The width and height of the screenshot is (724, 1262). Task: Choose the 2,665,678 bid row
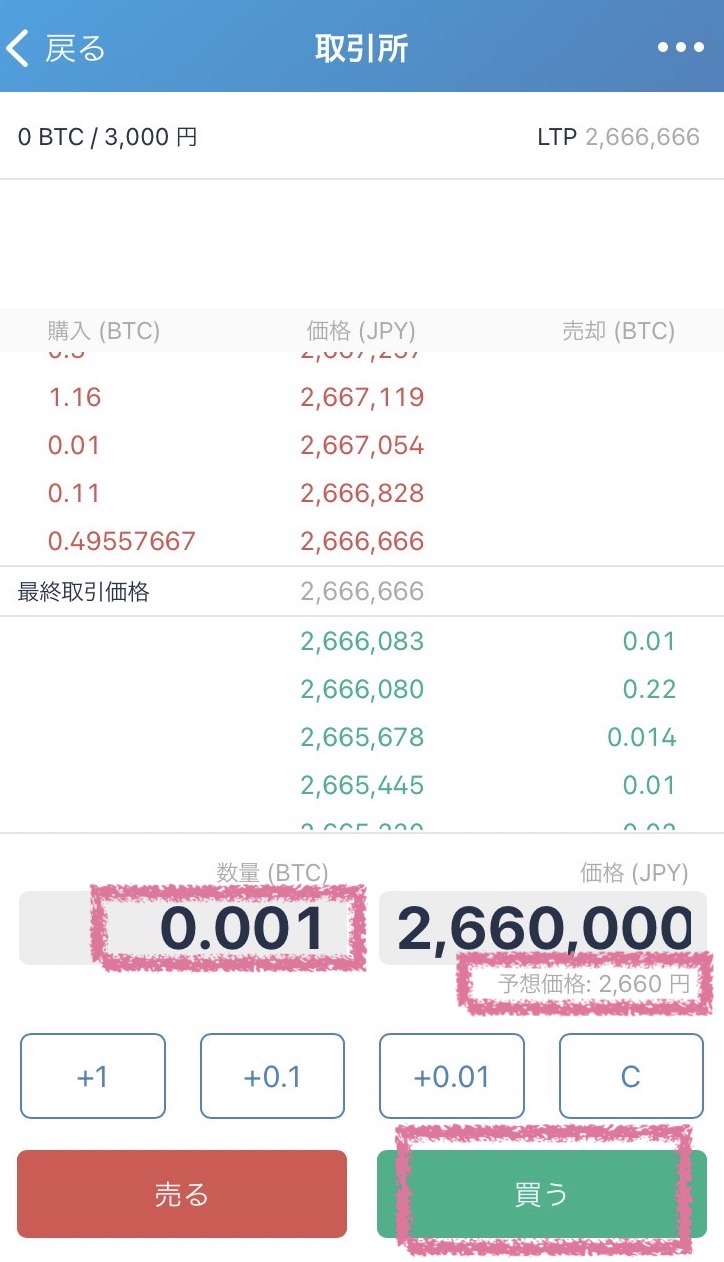(362, 737)
